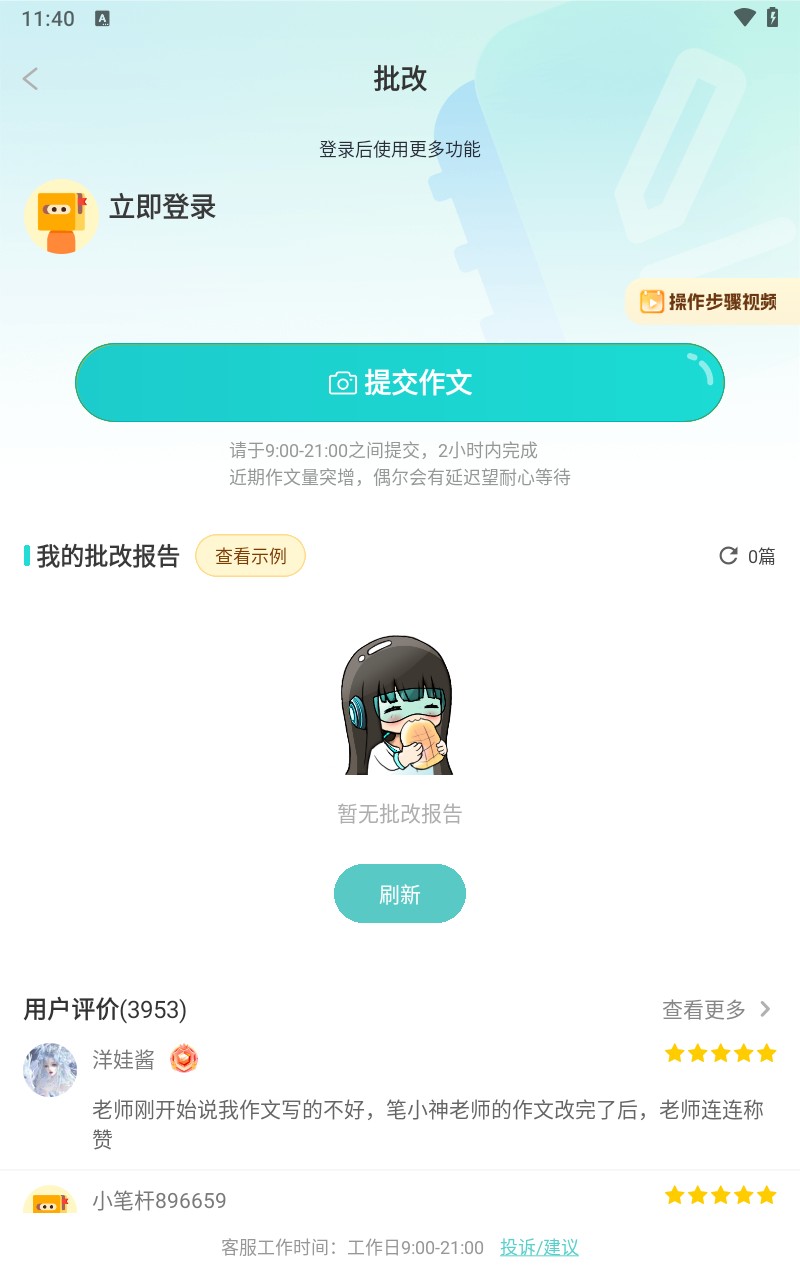Click the 用户评价(3953) section header
Image resolution: width=800 pixels, height=1280 pixels.
pos(104,1010)
